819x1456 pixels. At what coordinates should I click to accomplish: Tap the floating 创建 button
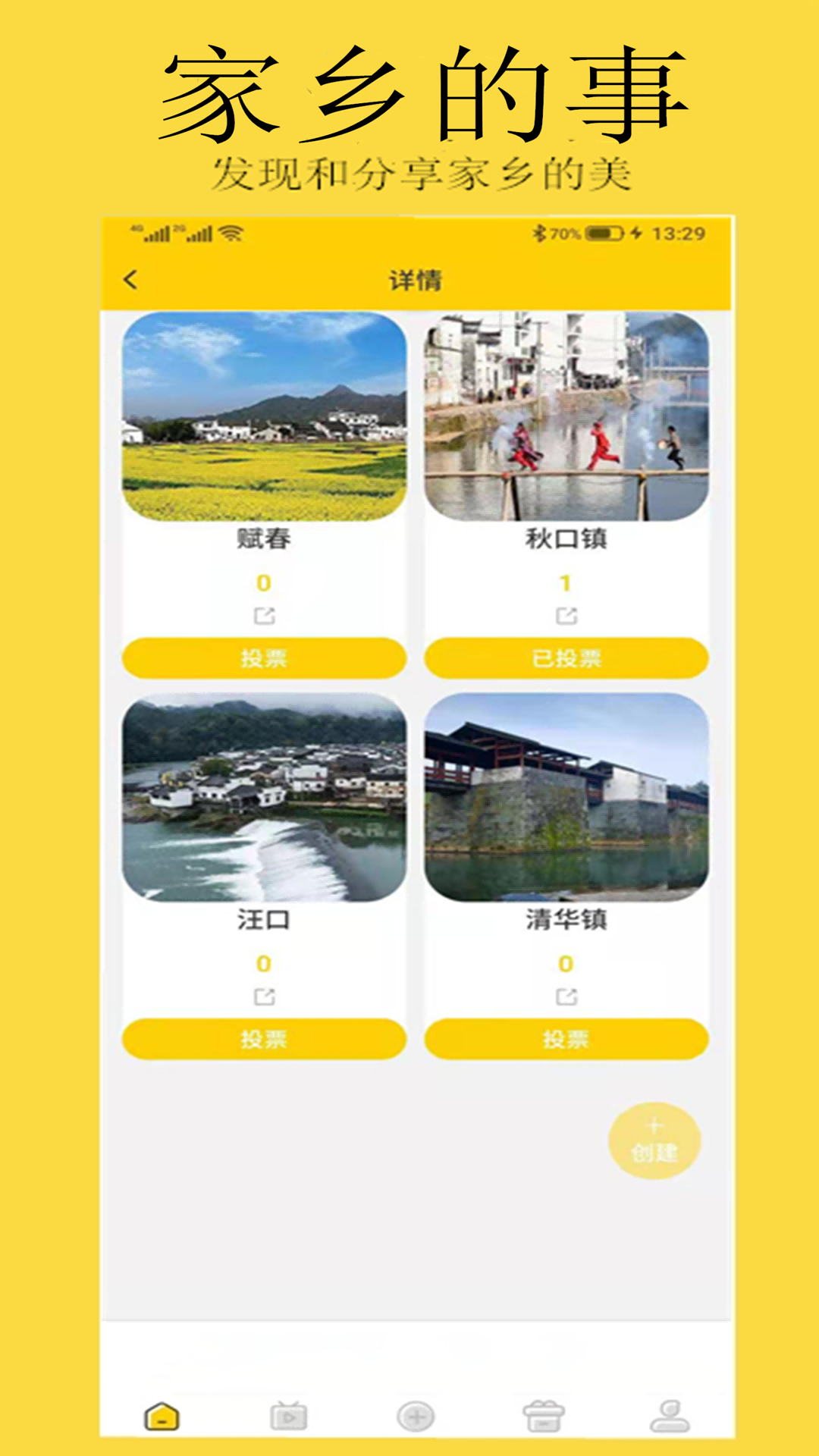click(x=654, y=1139)
